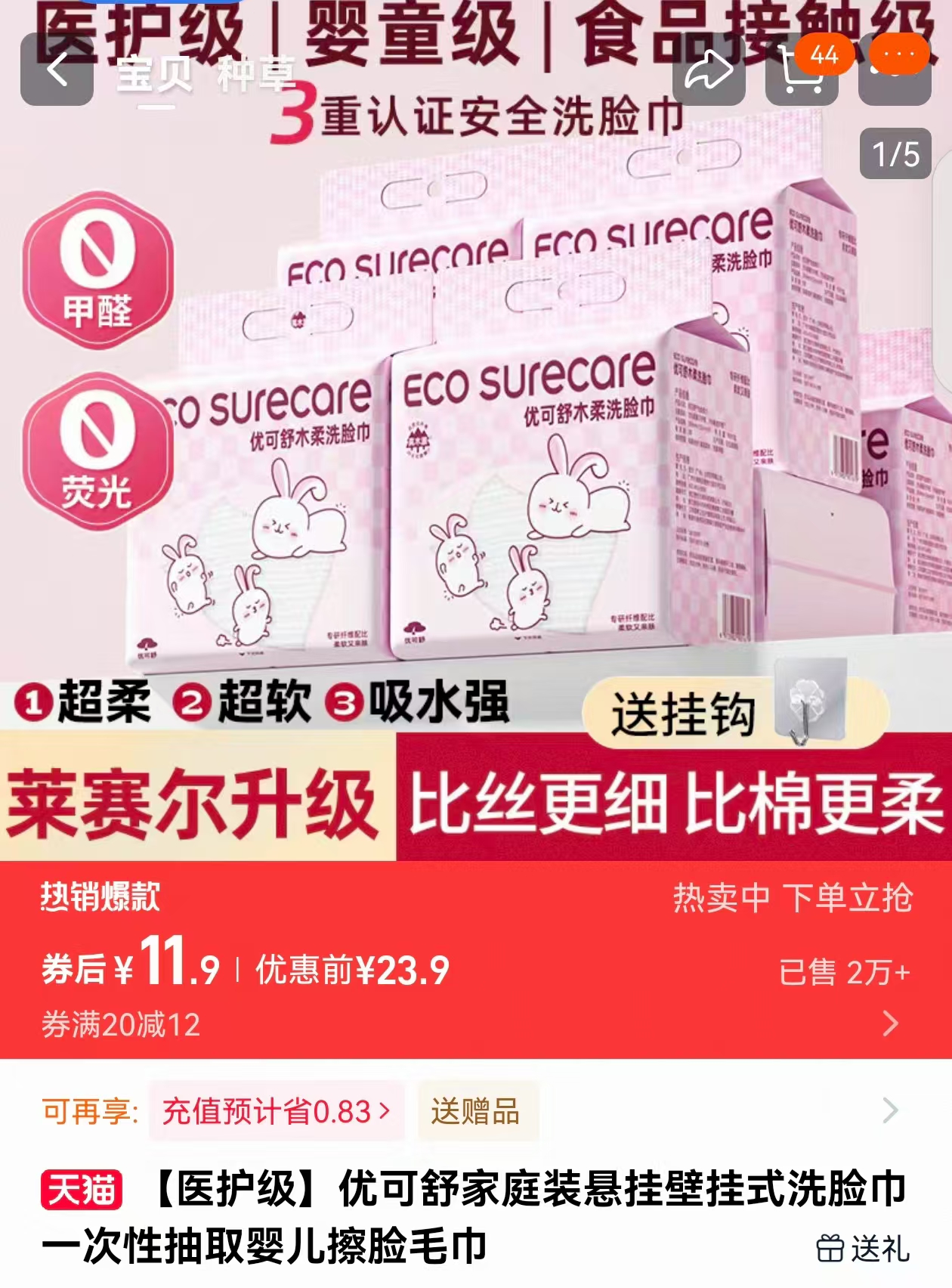This screenshot has width=952, height=1288.
Task: Open the share icon
Action: (x=710, y=68)
